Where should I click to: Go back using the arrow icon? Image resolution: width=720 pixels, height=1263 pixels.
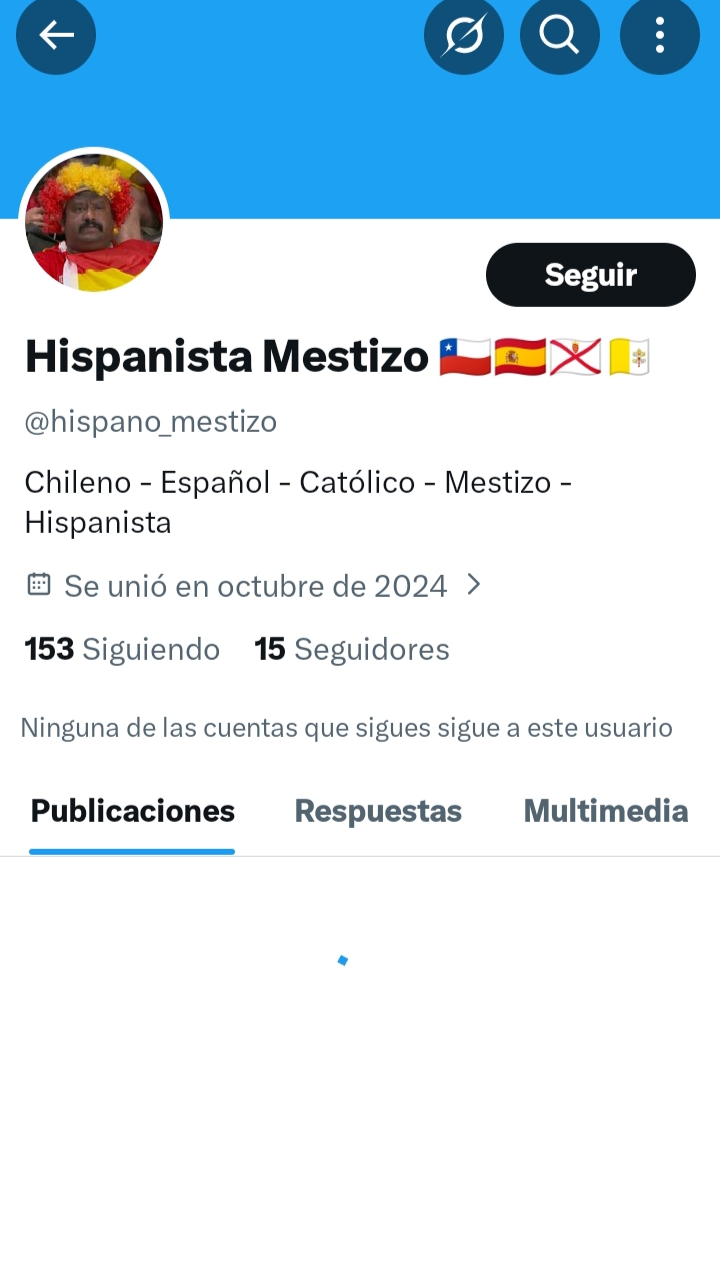point(56,36)
